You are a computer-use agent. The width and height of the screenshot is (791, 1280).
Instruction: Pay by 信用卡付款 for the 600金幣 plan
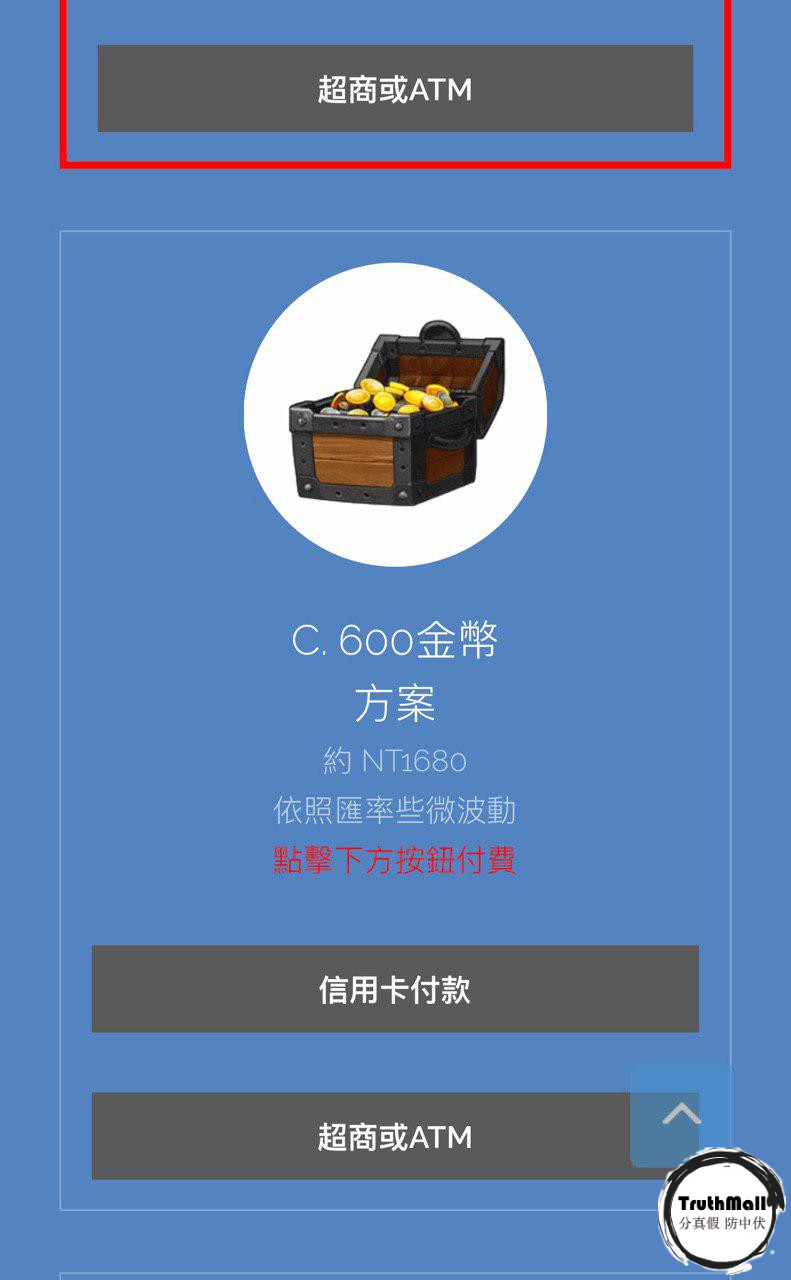coord(395,989)
